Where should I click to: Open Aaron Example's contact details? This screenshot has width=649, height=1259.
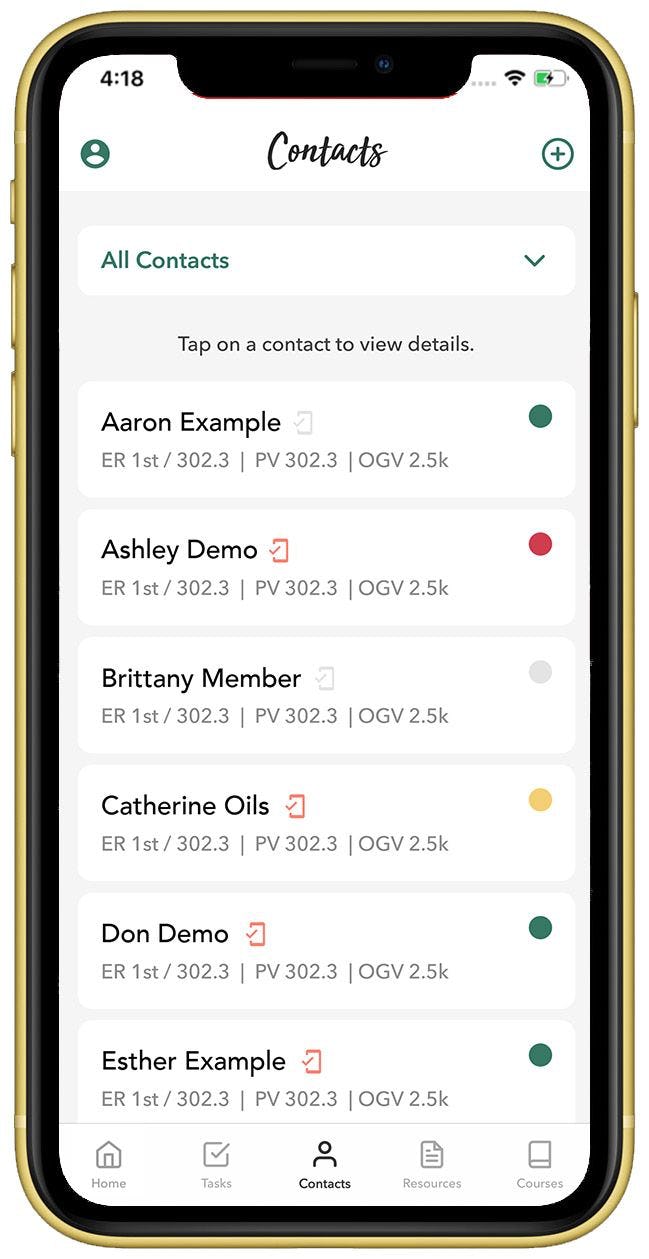coord(326,439)
